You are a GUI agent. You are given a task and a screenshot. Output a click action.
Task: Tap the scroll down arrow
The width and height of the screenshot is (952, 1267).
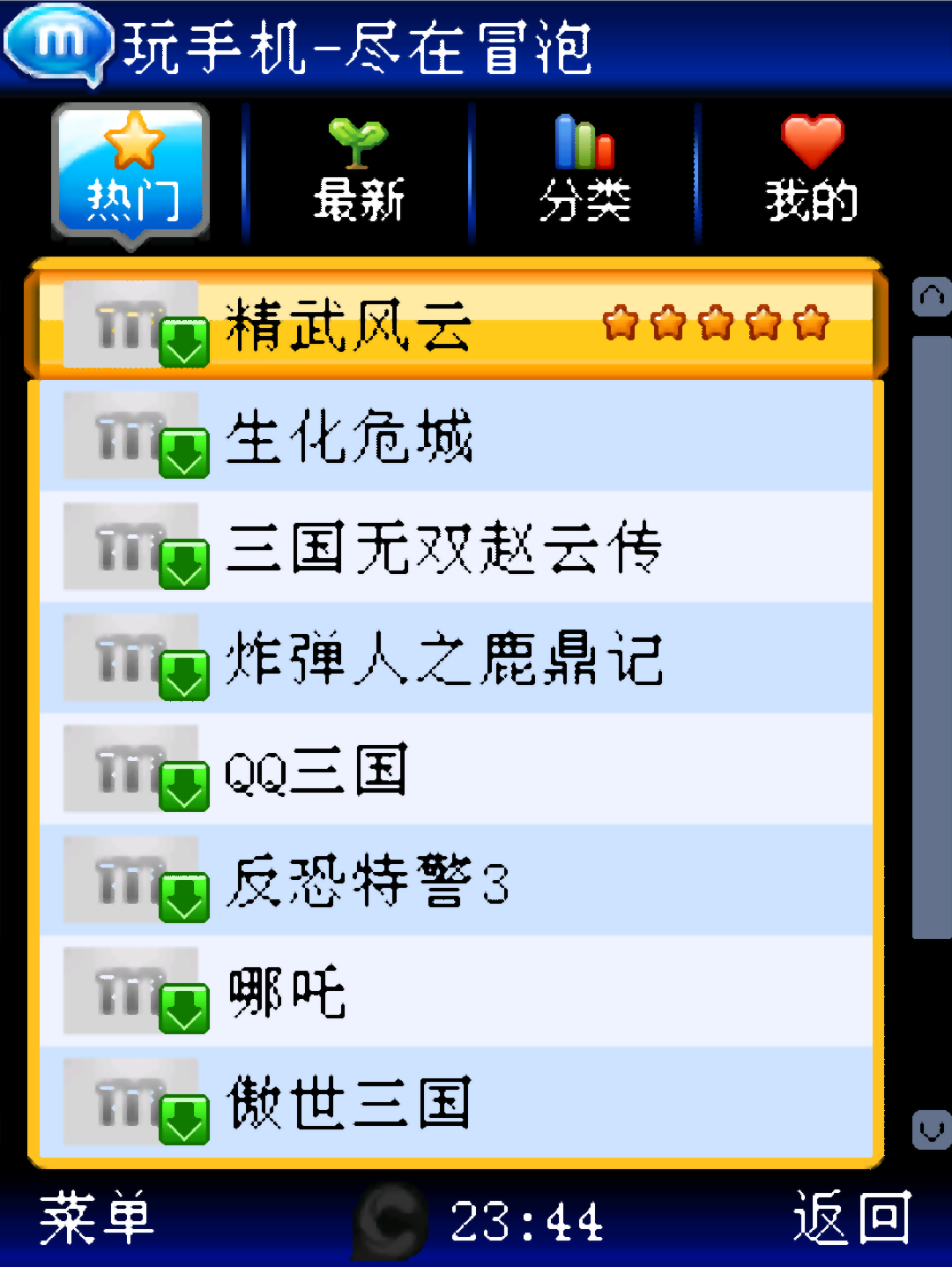[x=931, y=1129]
